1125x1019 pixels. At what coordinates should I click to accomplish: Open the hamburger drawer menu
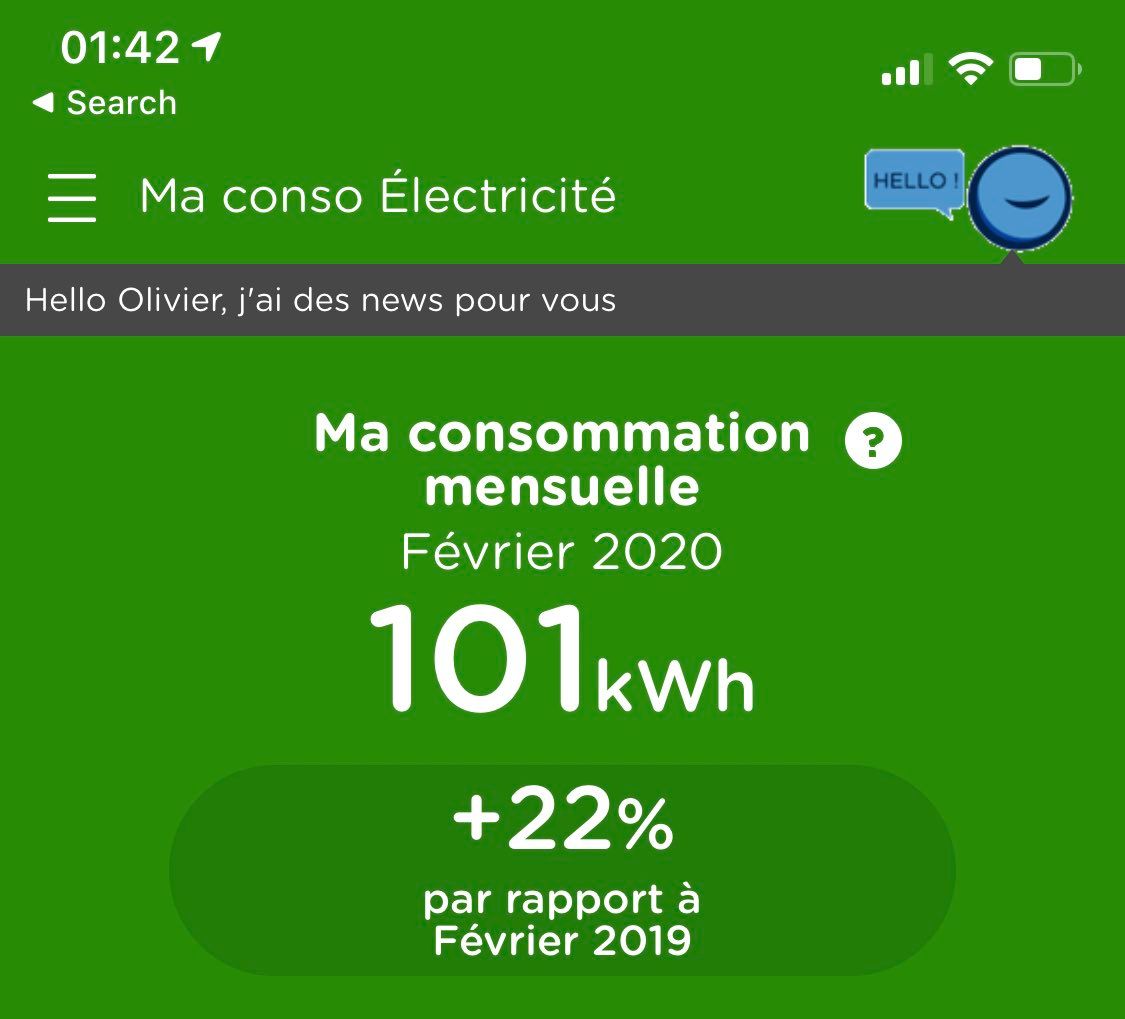[72, 197]
